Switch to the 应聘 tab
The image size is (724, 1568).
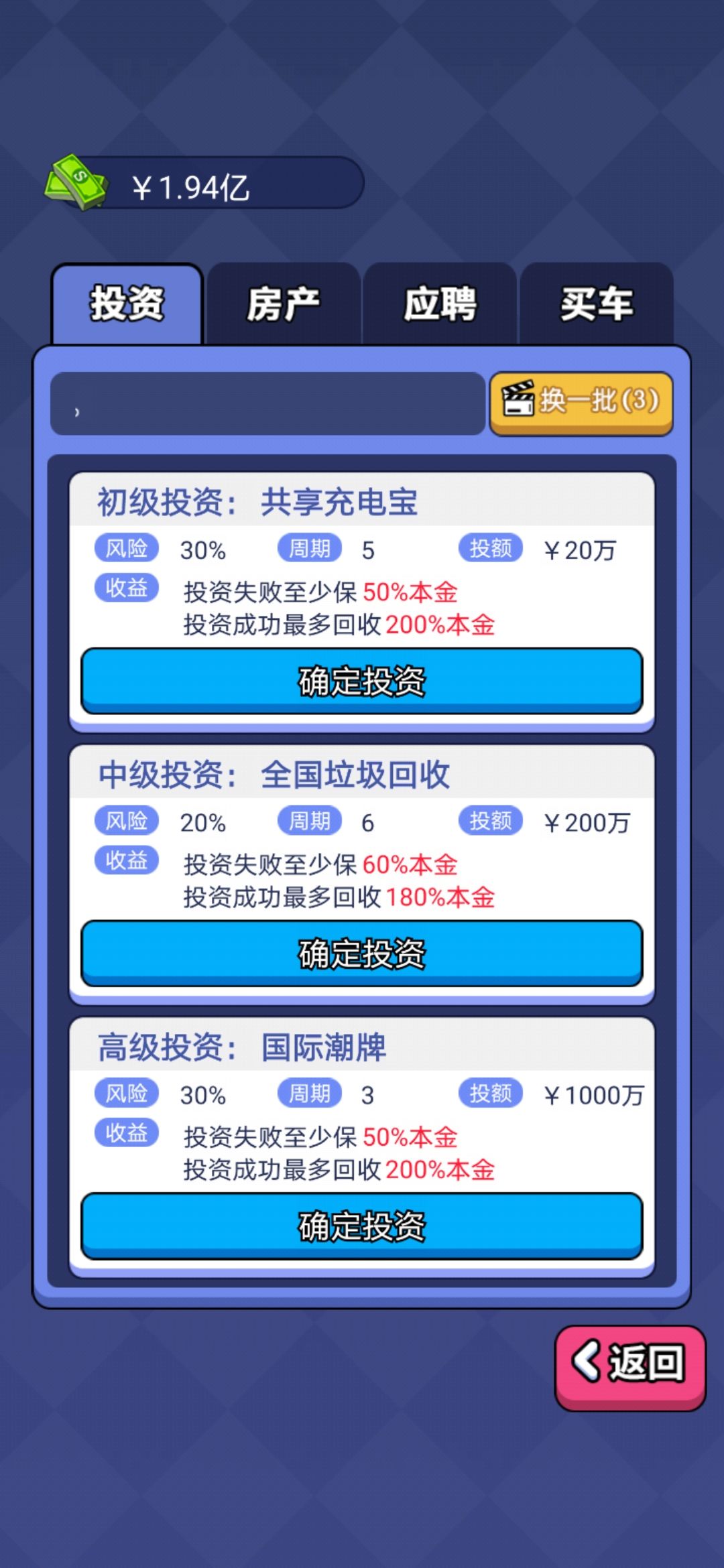click(x=442, y=303)
